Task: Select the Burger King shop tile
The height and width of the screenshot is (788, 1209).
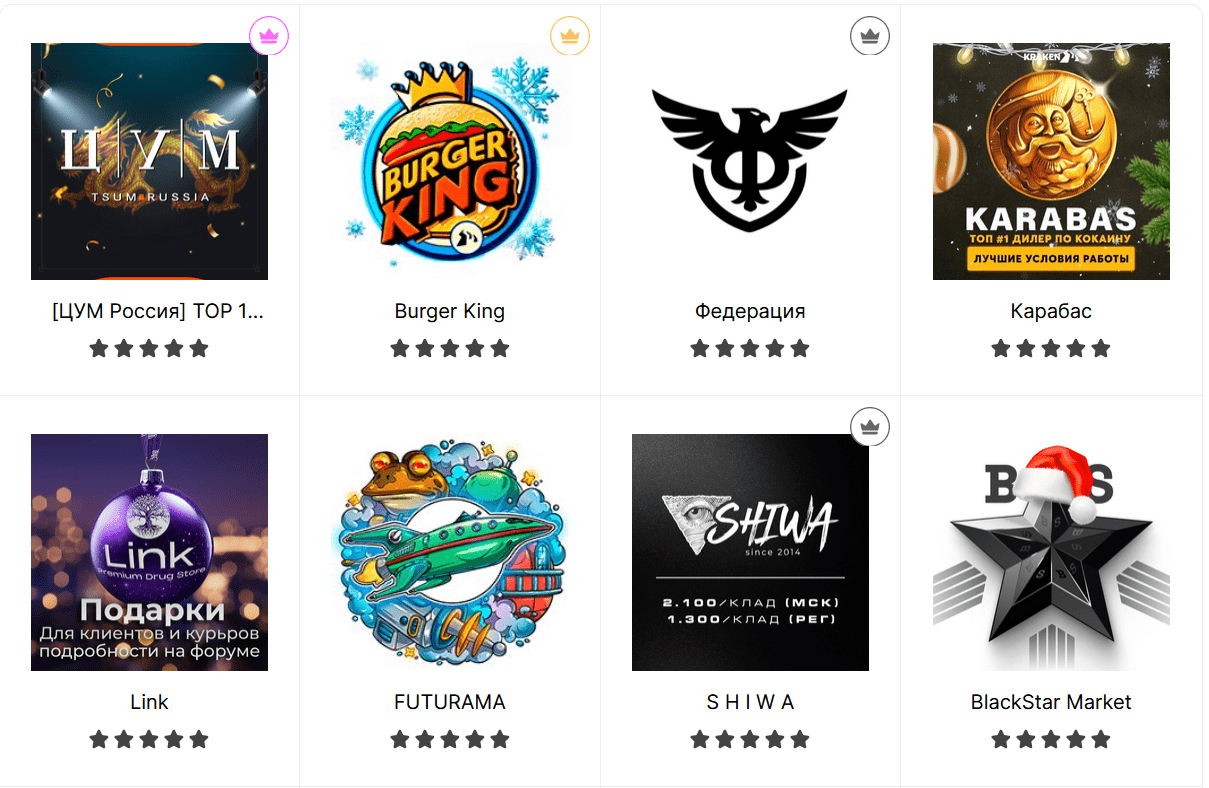Action: point(449,162)
